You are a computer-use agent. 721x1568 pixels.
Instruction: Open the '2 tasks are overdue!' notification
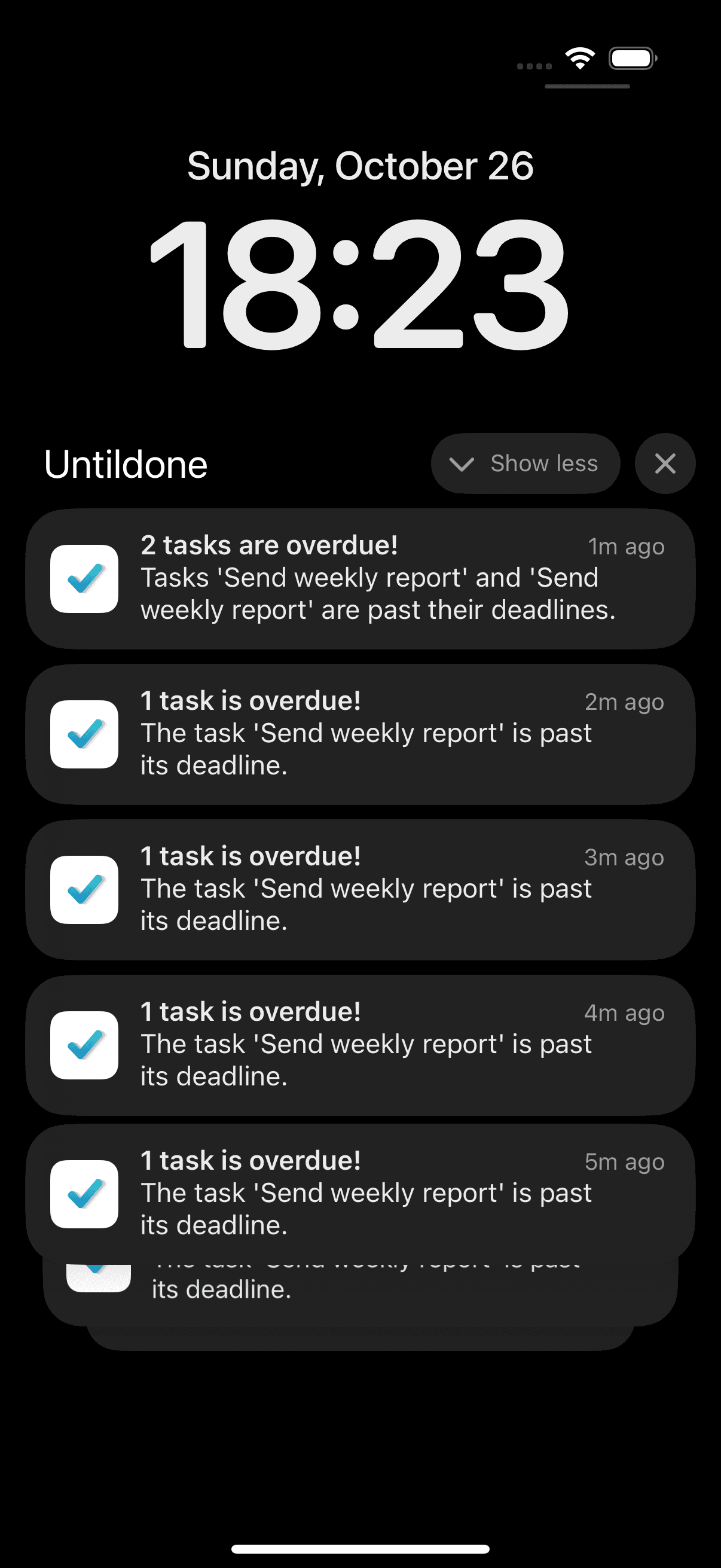(x=360, y=578)
